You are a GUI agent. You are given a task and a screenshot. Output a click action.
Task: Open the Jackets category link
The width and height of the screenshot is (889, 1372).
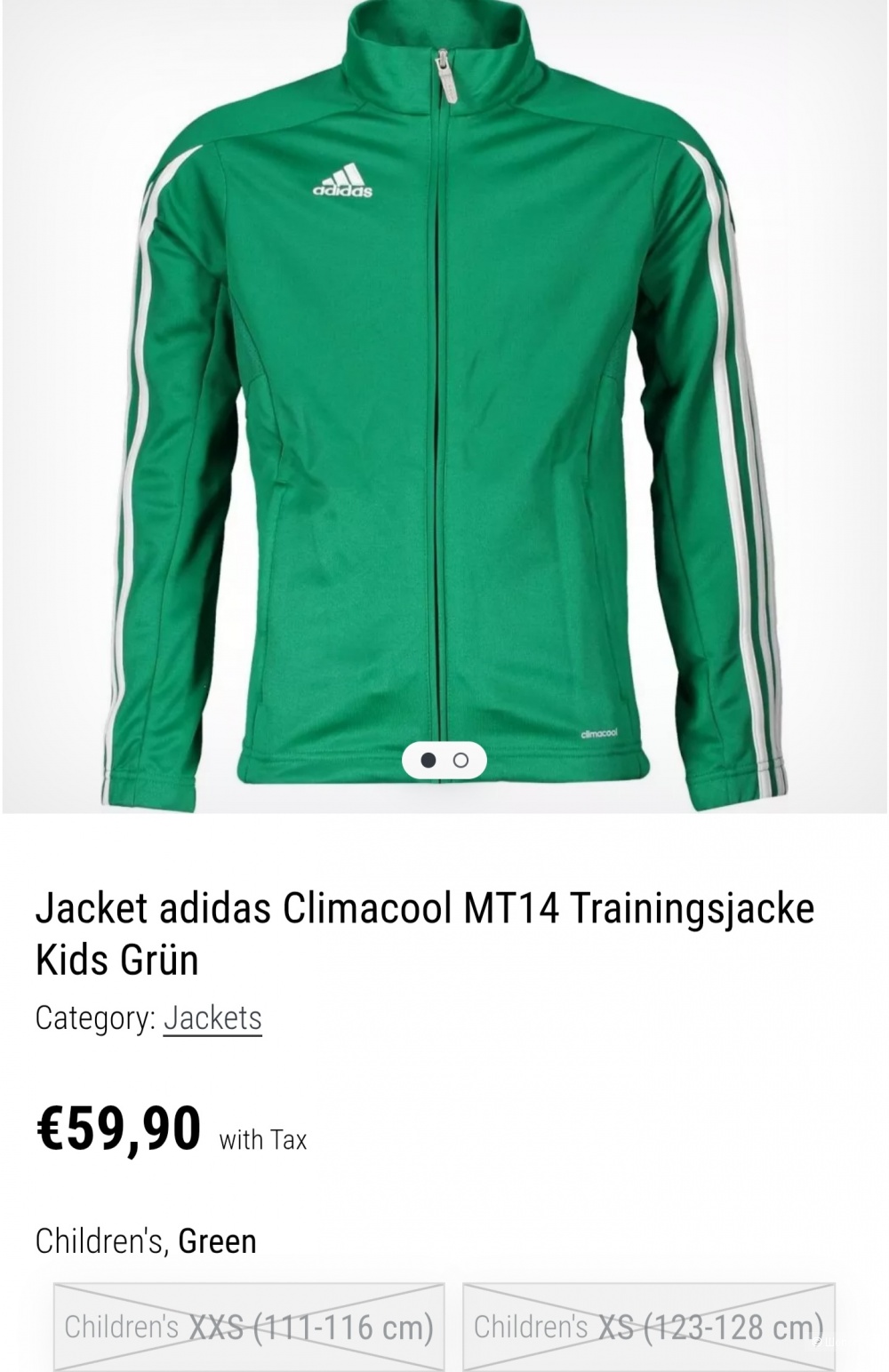(212, 1019)
